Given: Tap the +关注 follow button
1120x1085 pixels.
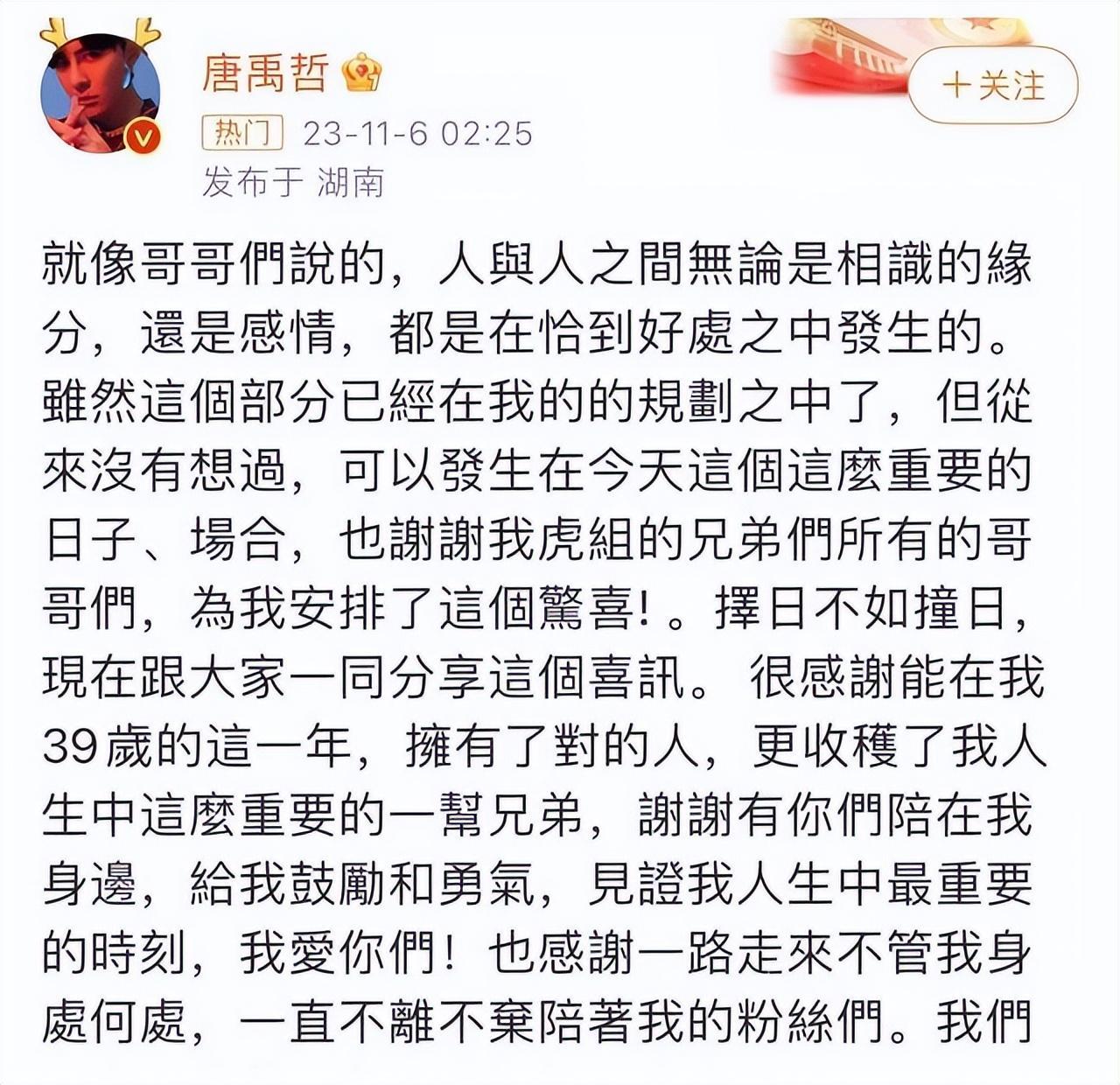Looking at the screenshot, I should (993, 86).
